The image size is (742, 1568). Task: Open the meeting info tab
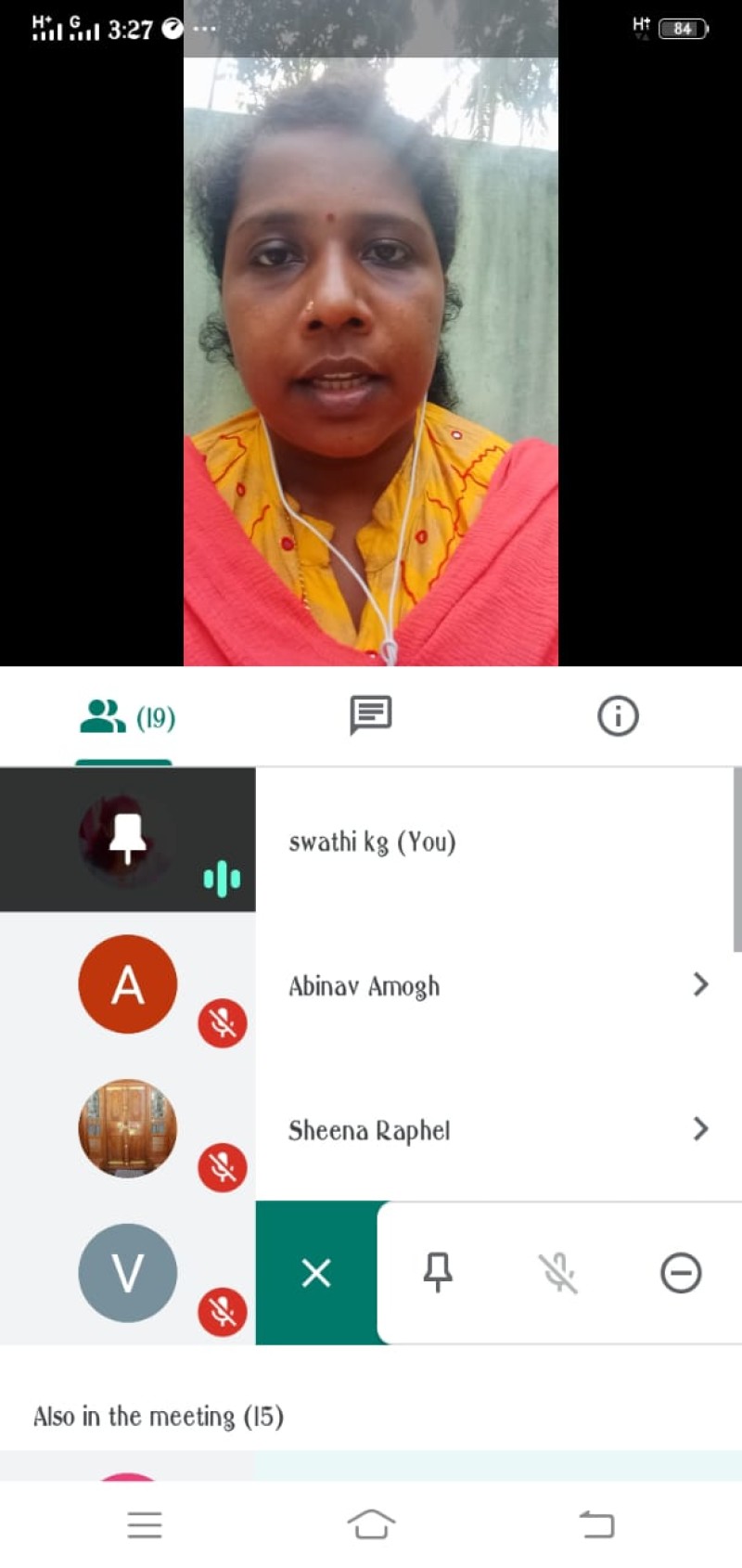(618, 716)
